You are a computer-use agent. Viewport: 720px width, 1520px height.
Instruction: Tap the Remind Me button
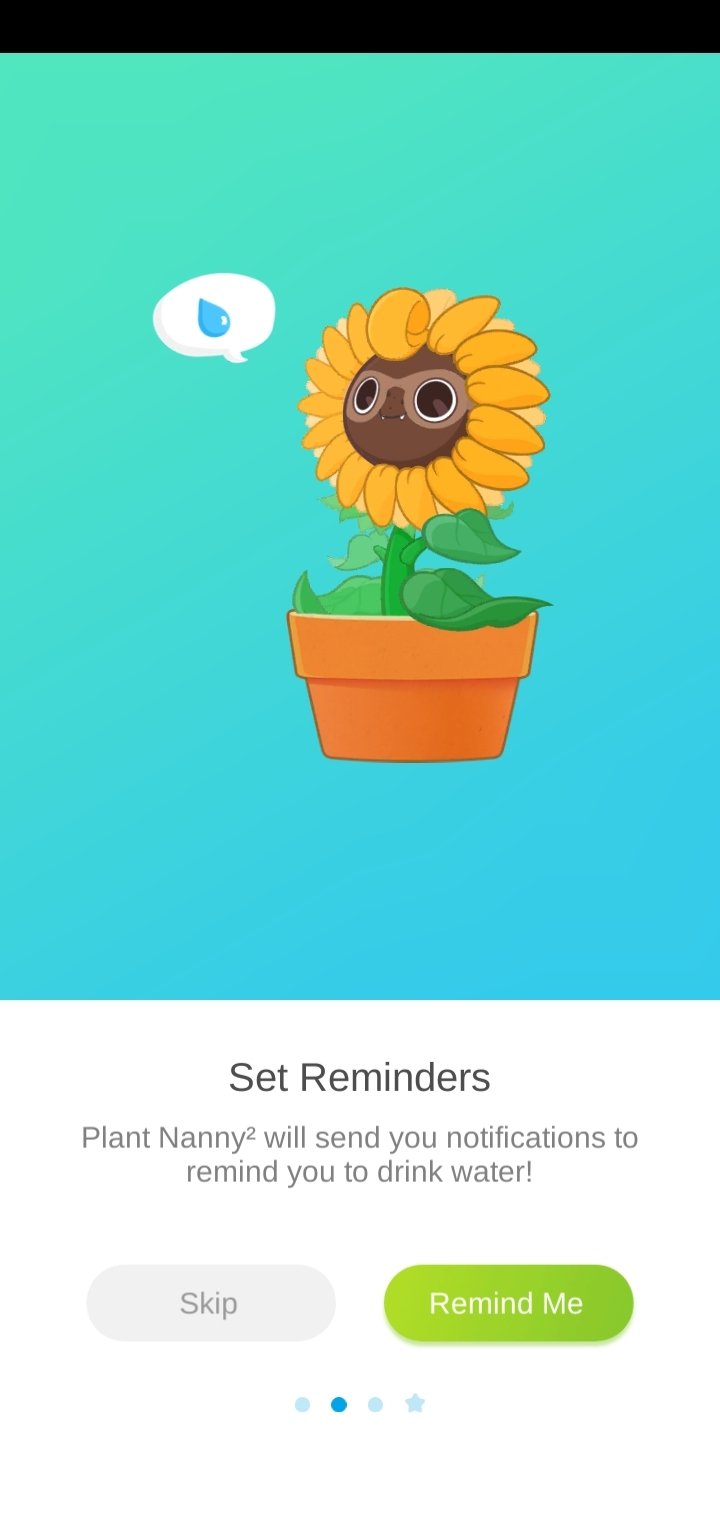(508, 1303)
